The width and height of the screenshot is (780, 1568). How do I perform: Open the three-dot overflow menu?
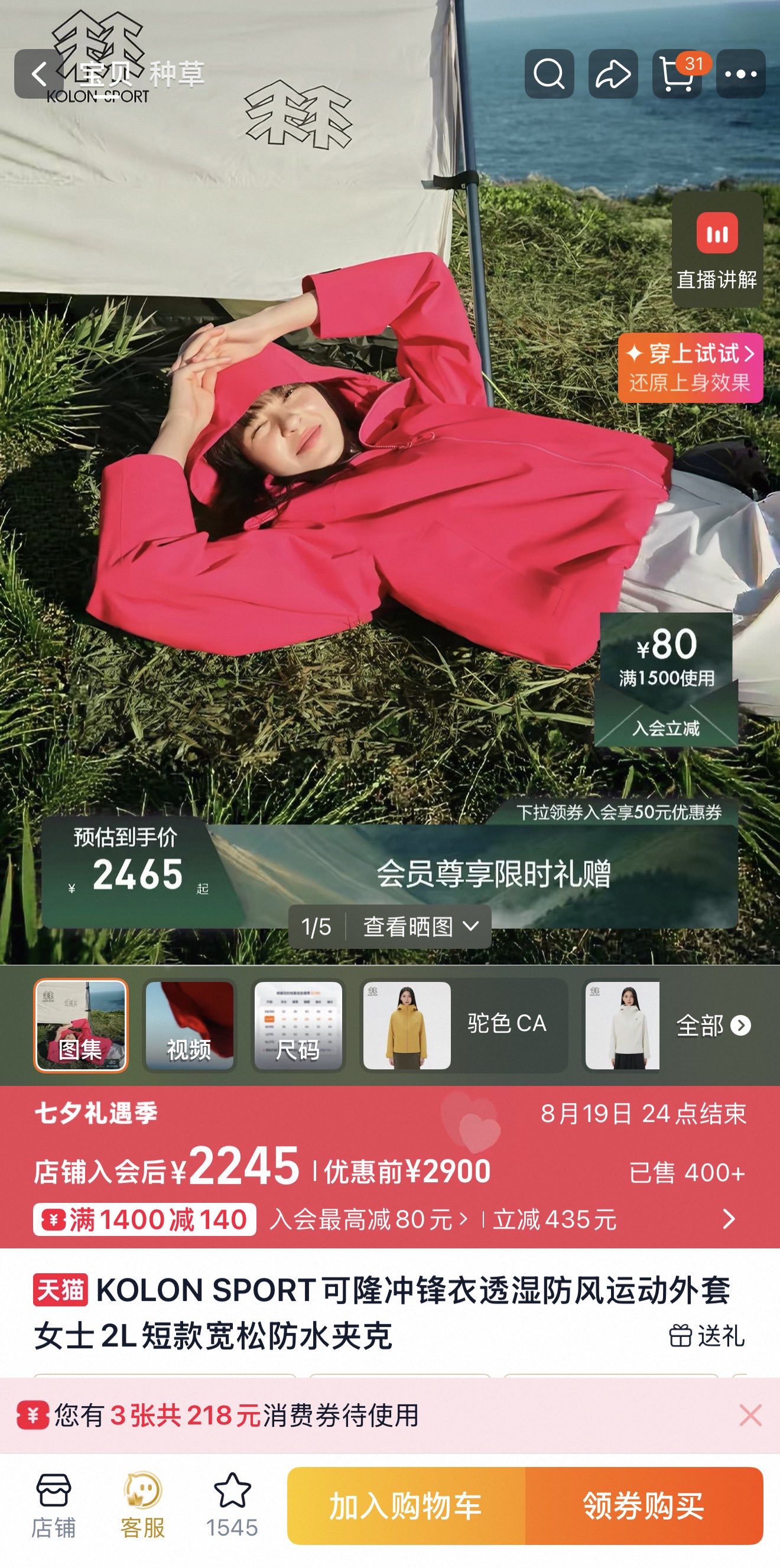pos(741,74)
